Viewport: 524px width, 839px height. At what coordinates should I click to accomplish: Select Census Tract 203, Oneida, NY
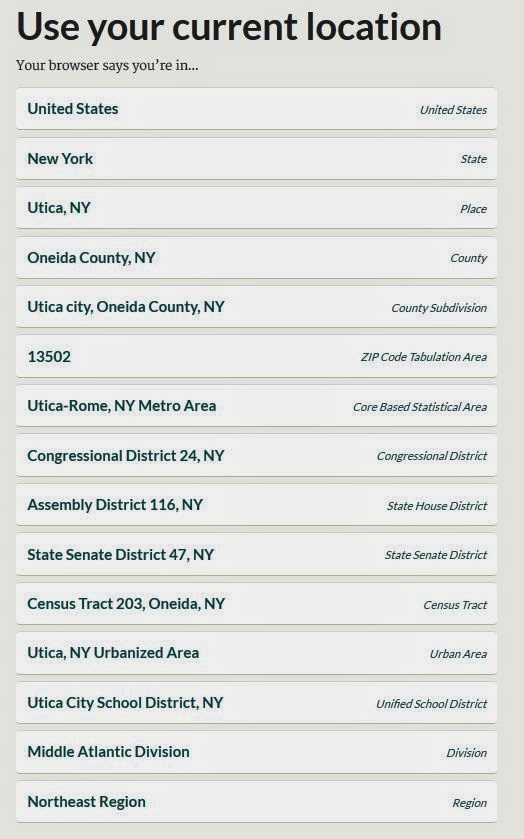[256, 604]
